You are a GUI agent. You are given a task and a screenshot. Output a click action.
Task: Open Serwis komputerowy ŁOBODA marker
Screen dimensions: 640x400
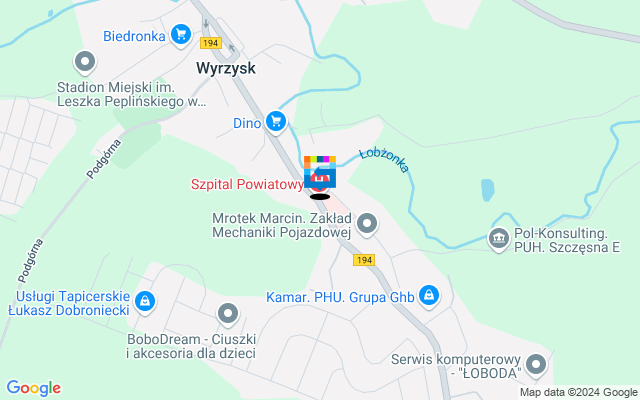click(536, 364)
